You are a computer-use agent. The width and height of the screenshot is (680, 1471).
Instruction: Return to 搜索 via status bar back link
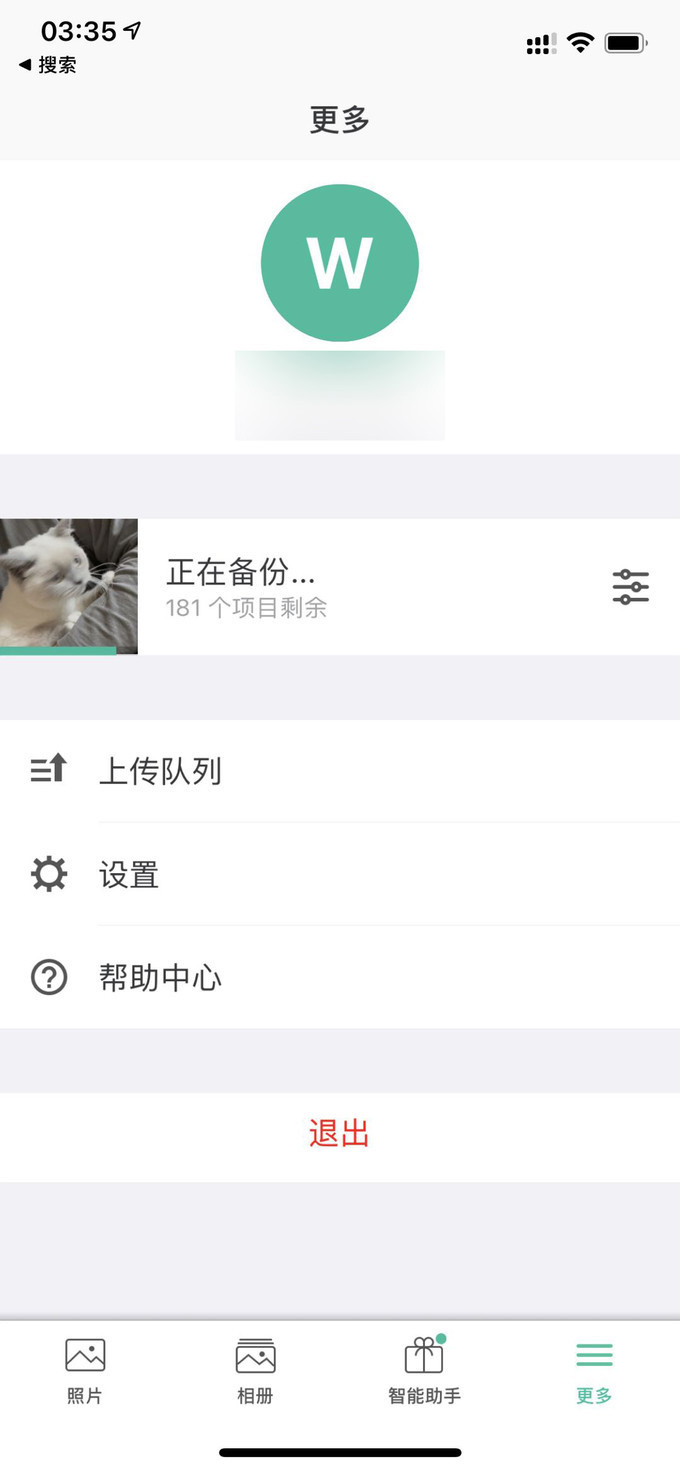[48, 66]
